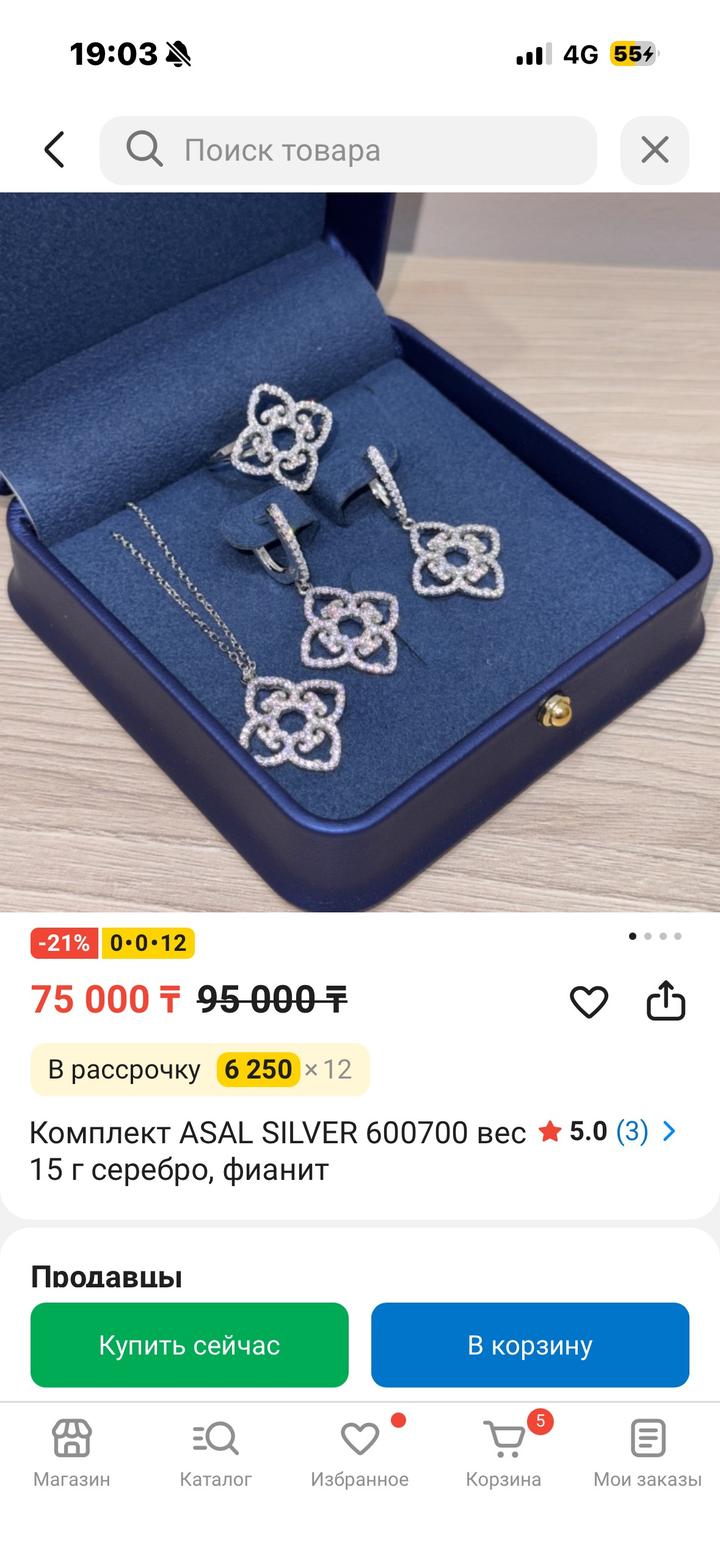
Task: Add the item via В корзину
Action: [x=530, y=1345]
